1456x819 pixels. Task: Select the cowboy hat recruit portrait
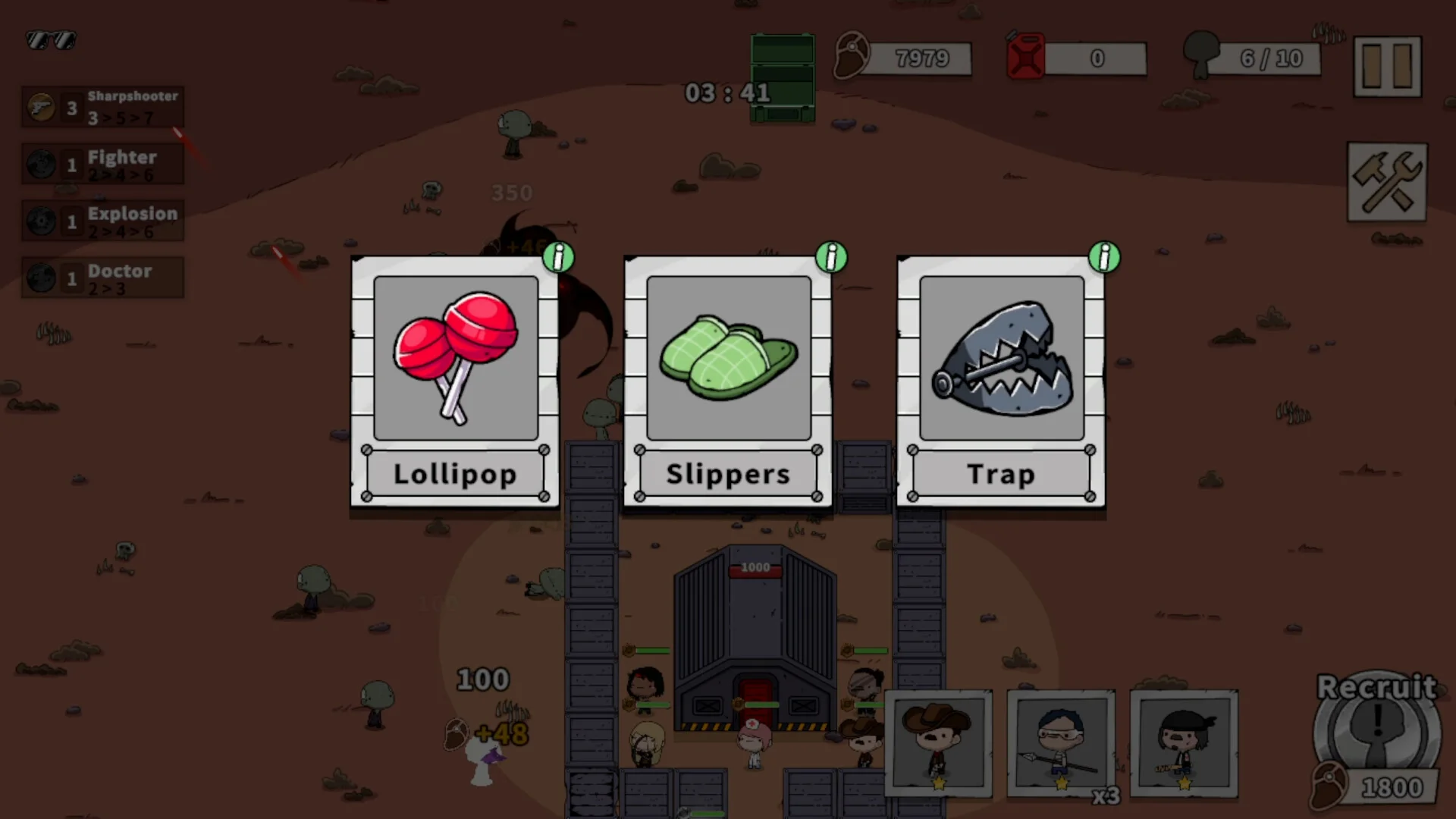coord(939,743)
